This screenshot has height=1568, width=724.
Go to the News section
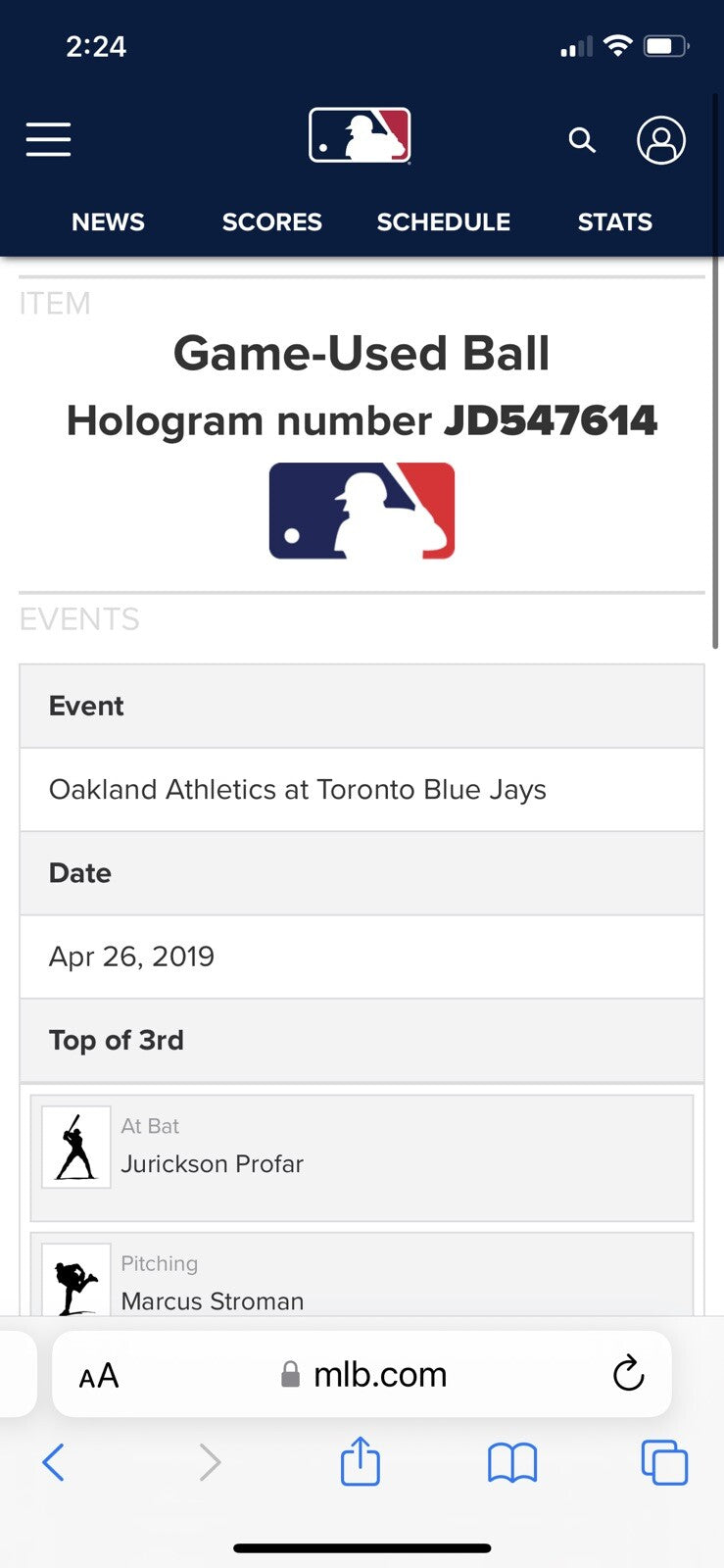coord(108,222)
